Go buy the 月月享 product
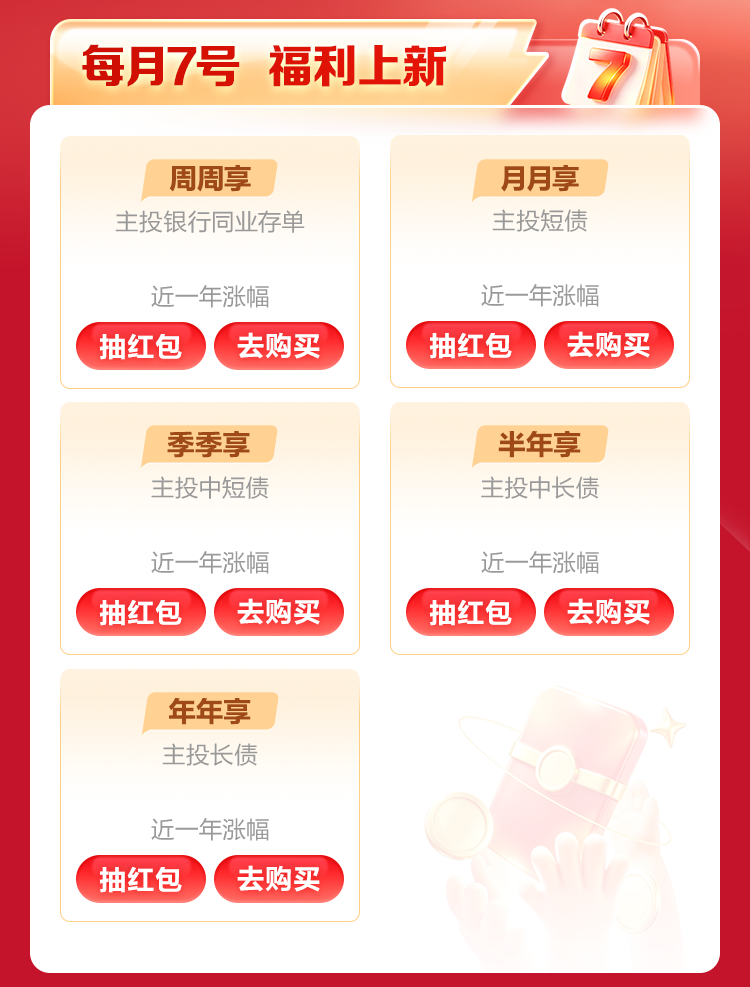750x987 pixels. [x=609, y=345]
